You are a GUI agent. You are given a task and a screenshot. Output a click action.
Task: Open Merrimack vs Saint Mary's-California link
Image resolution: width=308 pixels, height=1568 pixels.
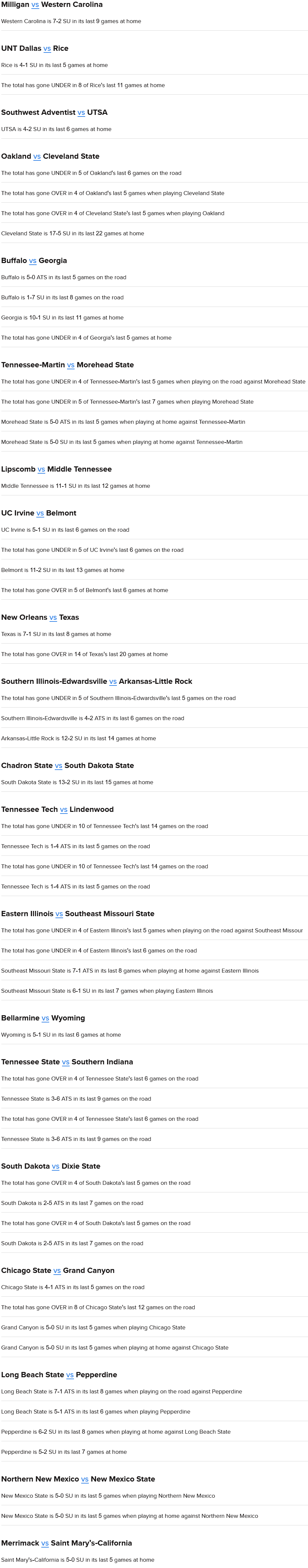pyautogui.click(x=45, y=1543)
